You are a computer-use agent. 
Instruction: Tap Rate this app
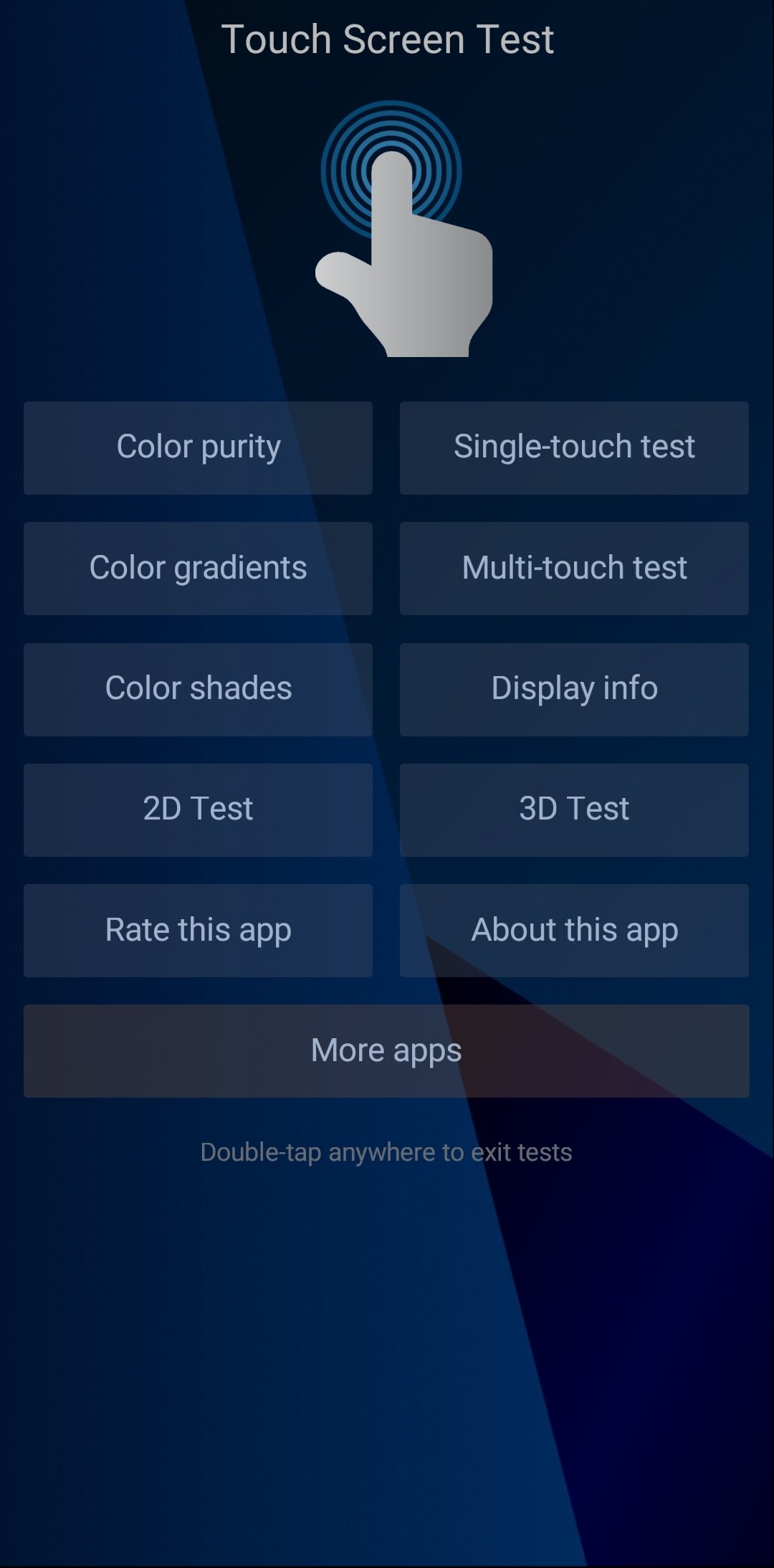click(198, 931)
